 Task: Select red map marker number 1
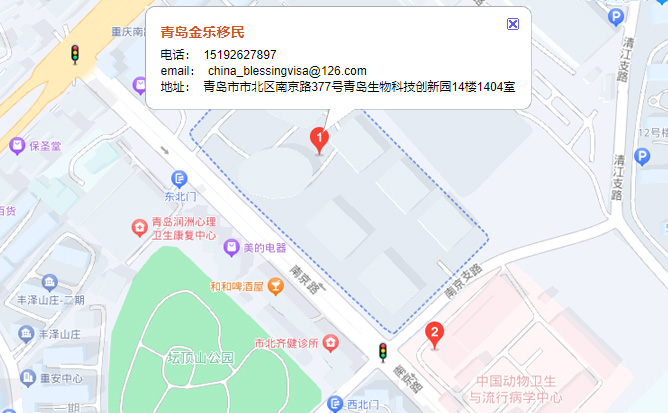point(319,139)
